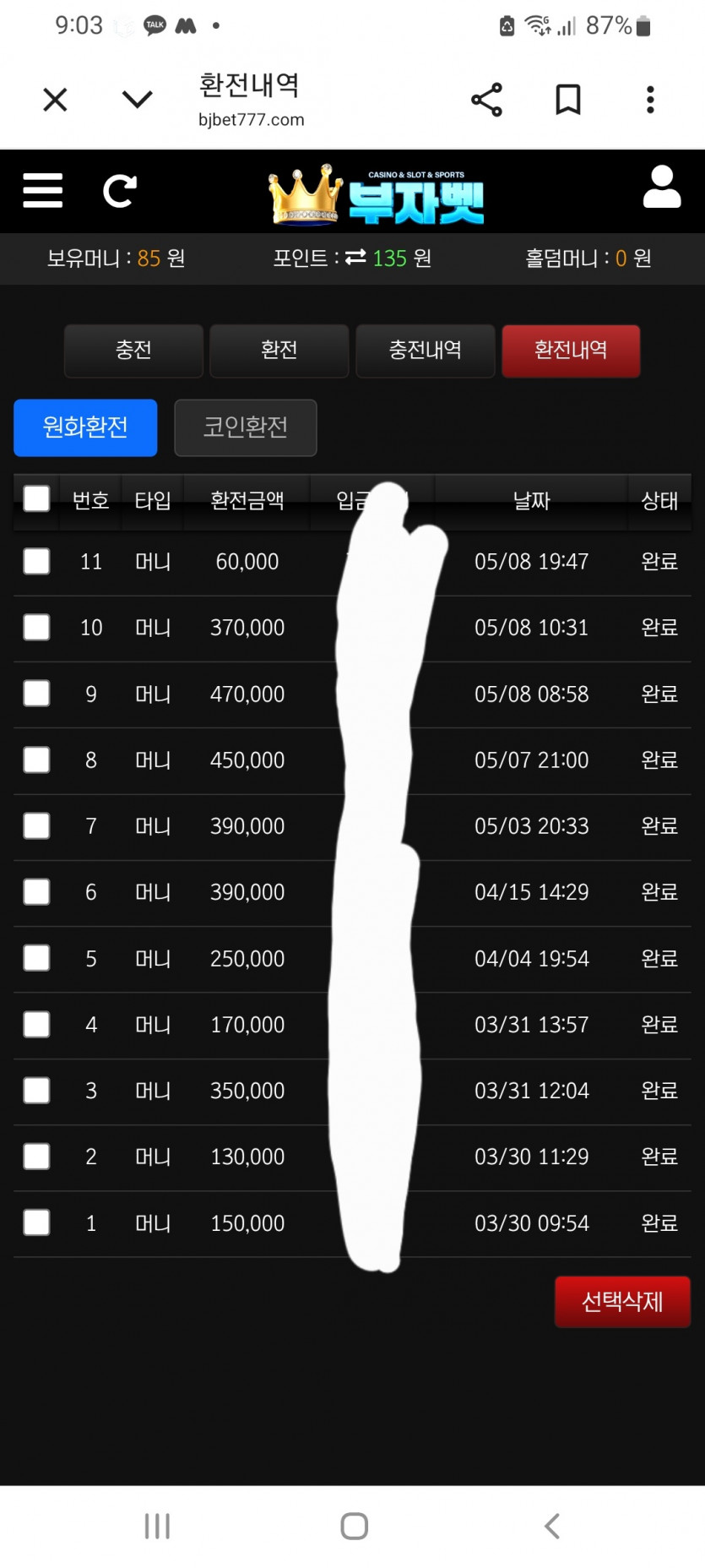
Task: Select the 원화환전 tab
Action: (x=85, y=427)
